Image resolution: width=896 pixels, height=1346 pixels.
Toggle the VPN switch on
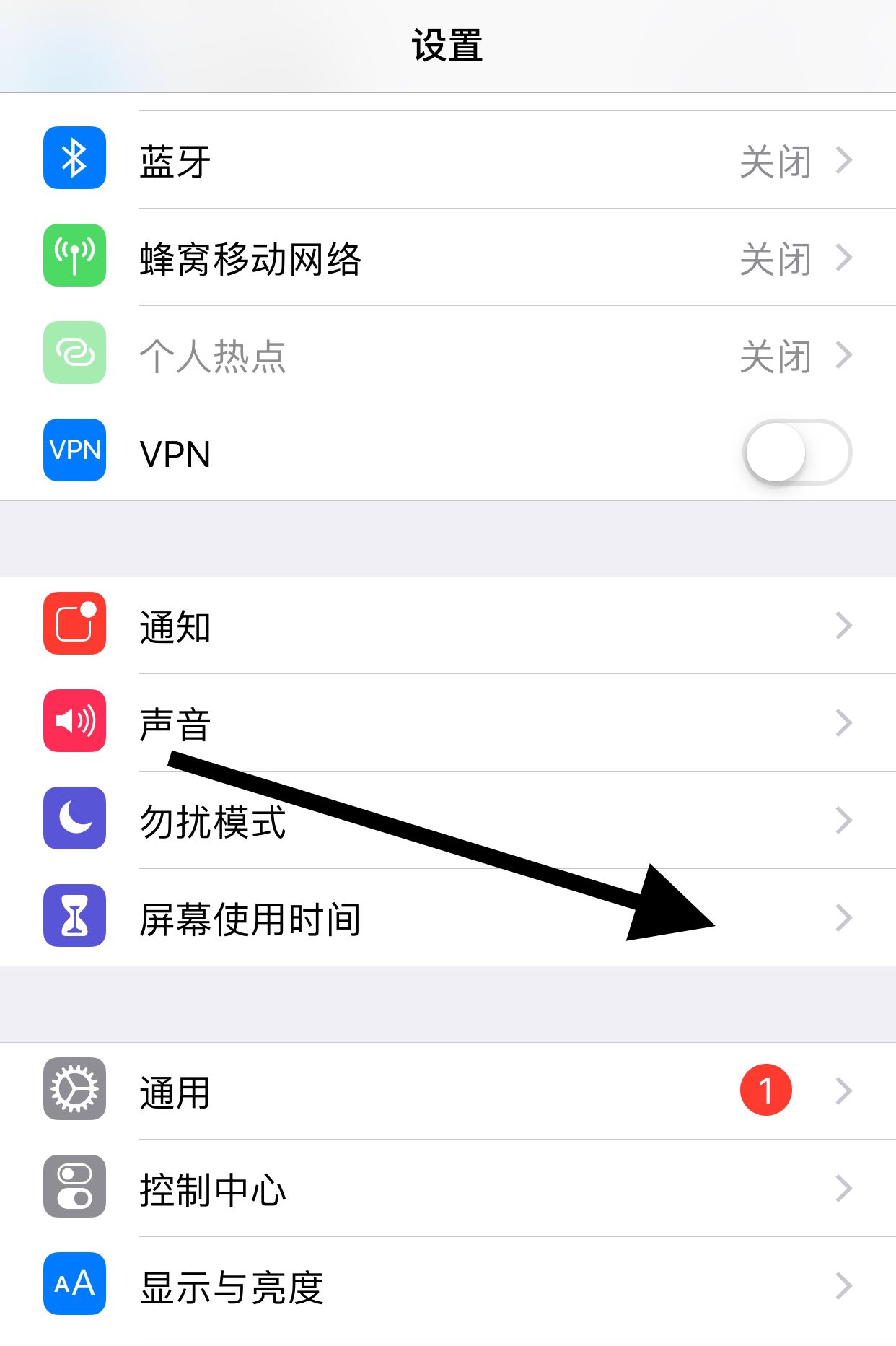point(796,453)
